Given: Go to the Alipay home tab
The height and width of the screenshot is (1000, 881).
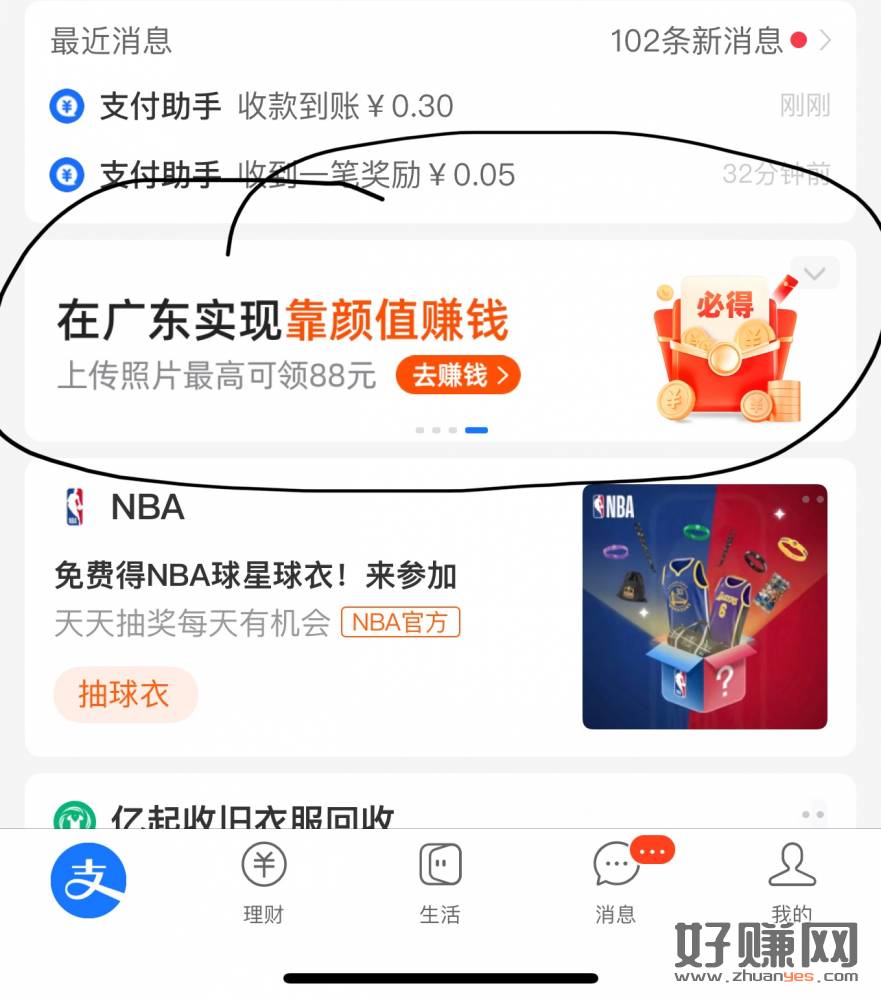Looking at the screenshot, I should (x=88, y=880).
